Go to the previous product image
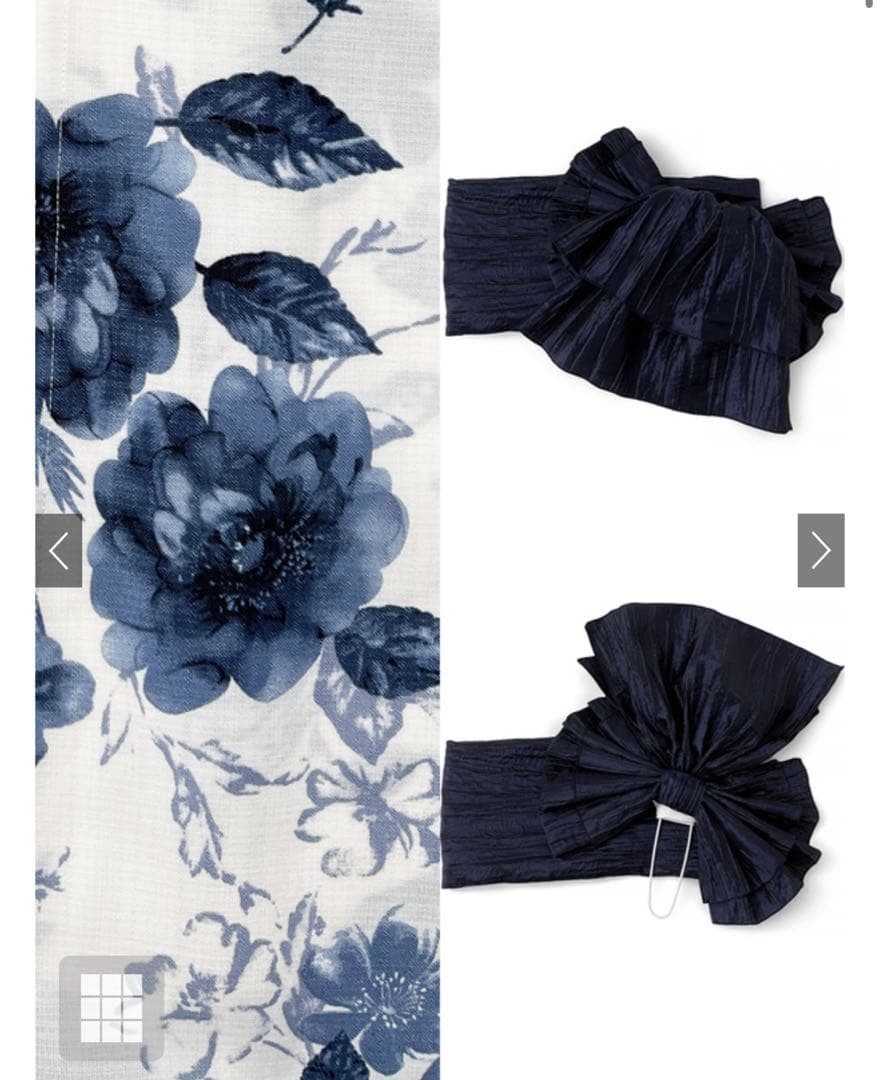 [x=59, y=550]
